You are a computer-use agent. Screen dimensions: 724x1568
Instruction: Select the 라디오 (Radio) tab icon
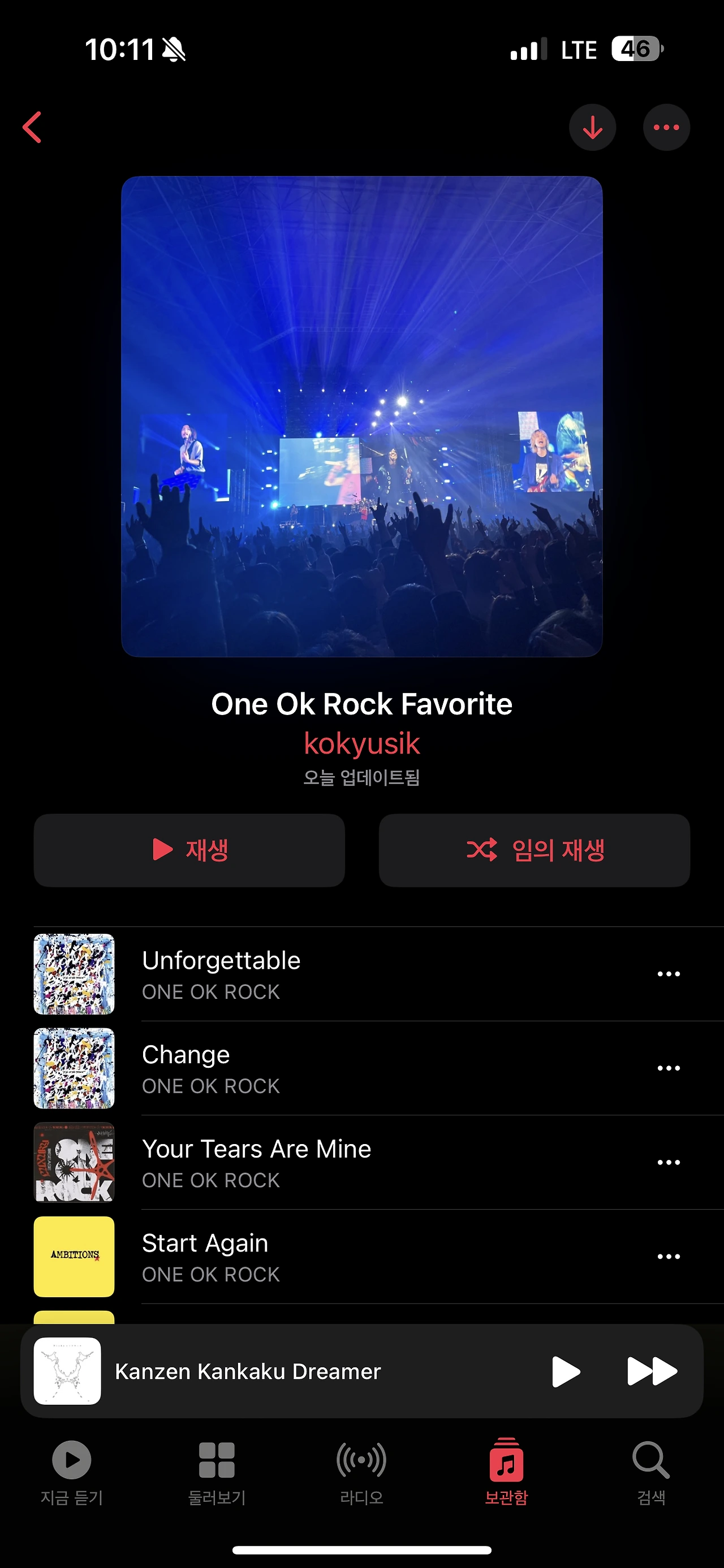pos(361,1459)
